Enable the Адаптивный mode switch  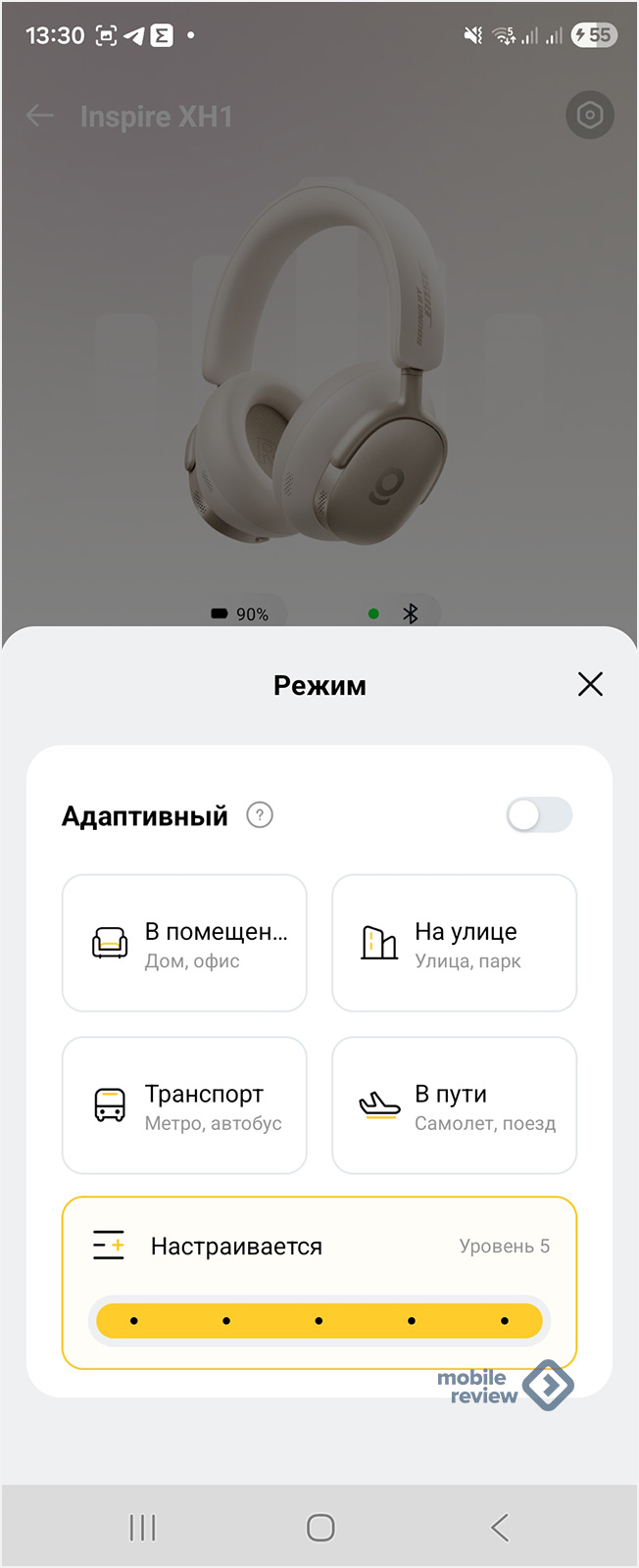coord(539,815)
